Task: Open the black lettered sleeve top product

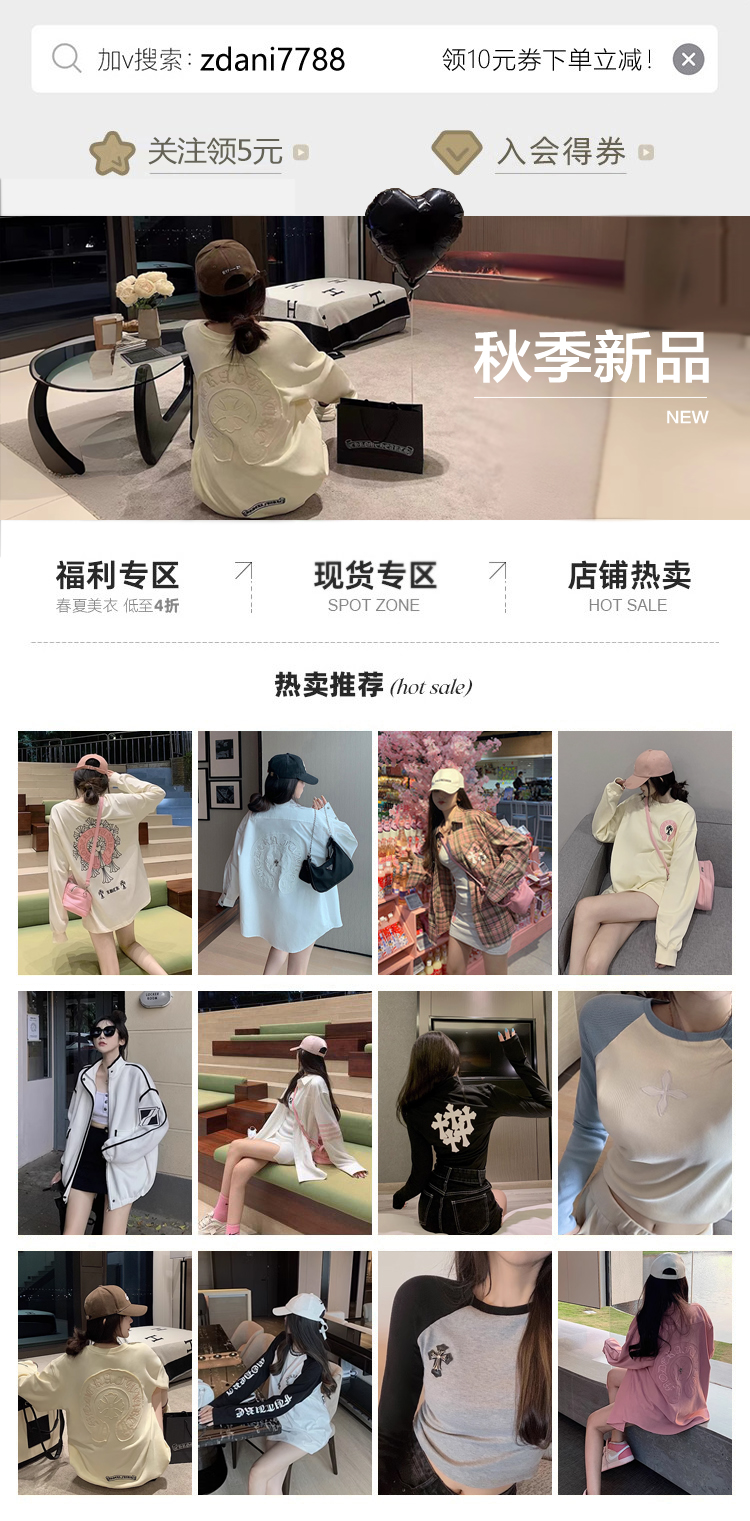Action: (285, 1373)
